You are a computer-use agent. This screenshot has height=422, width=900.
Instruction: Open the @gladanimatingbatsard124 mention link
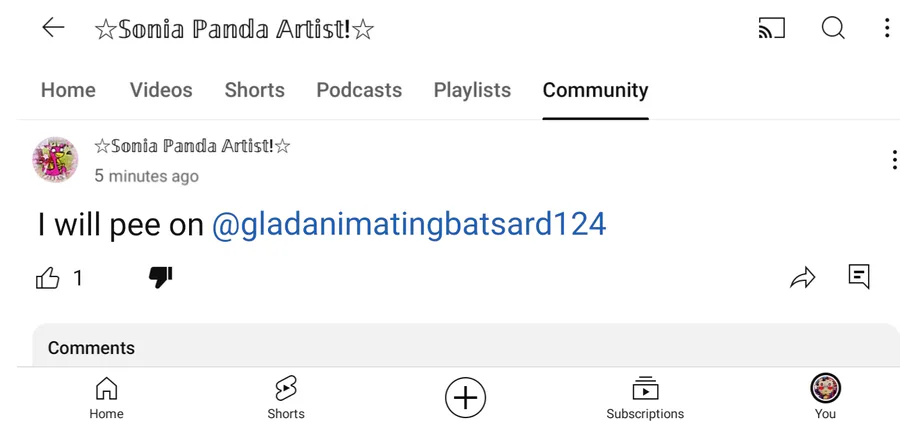point(409,224)
